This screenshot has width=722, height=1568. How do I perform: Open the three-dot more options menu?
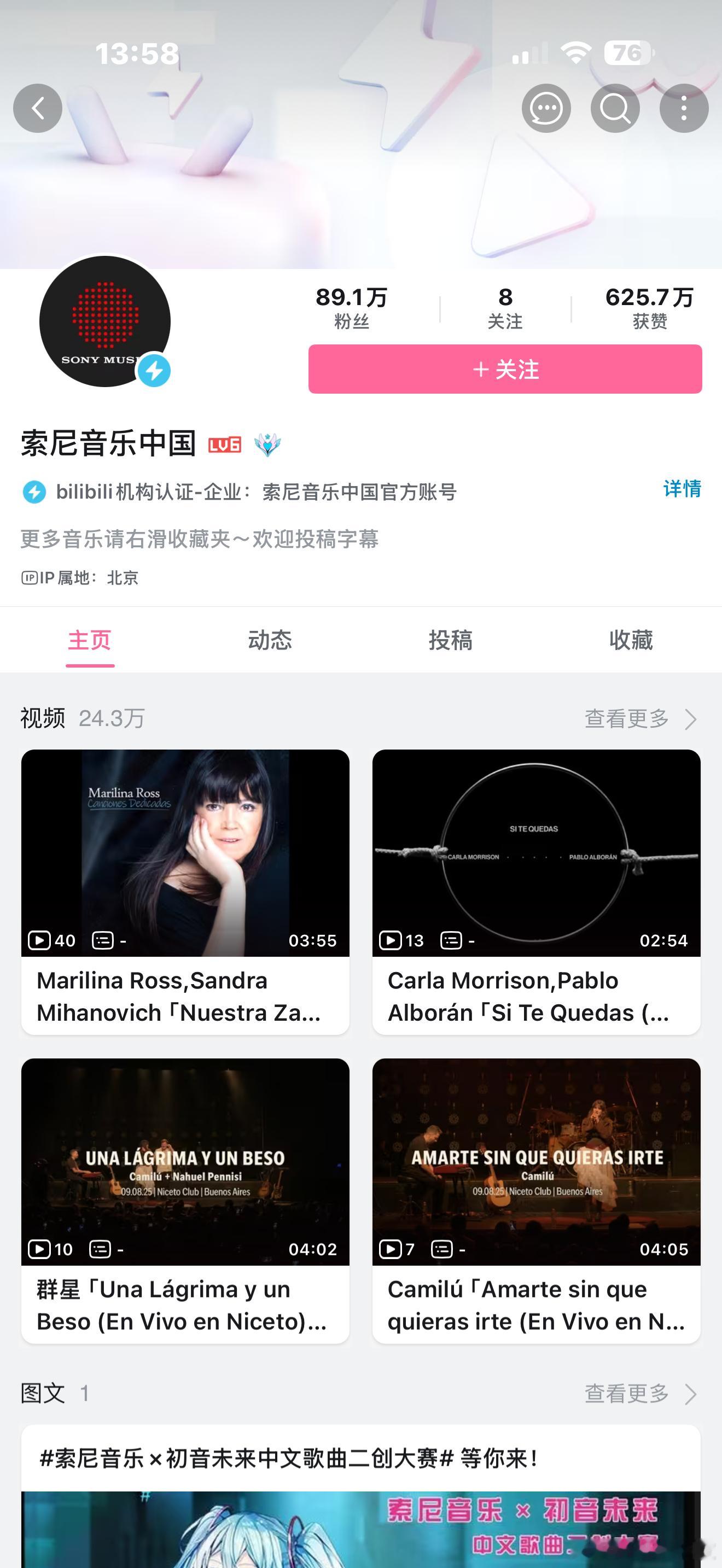(683, 107)
